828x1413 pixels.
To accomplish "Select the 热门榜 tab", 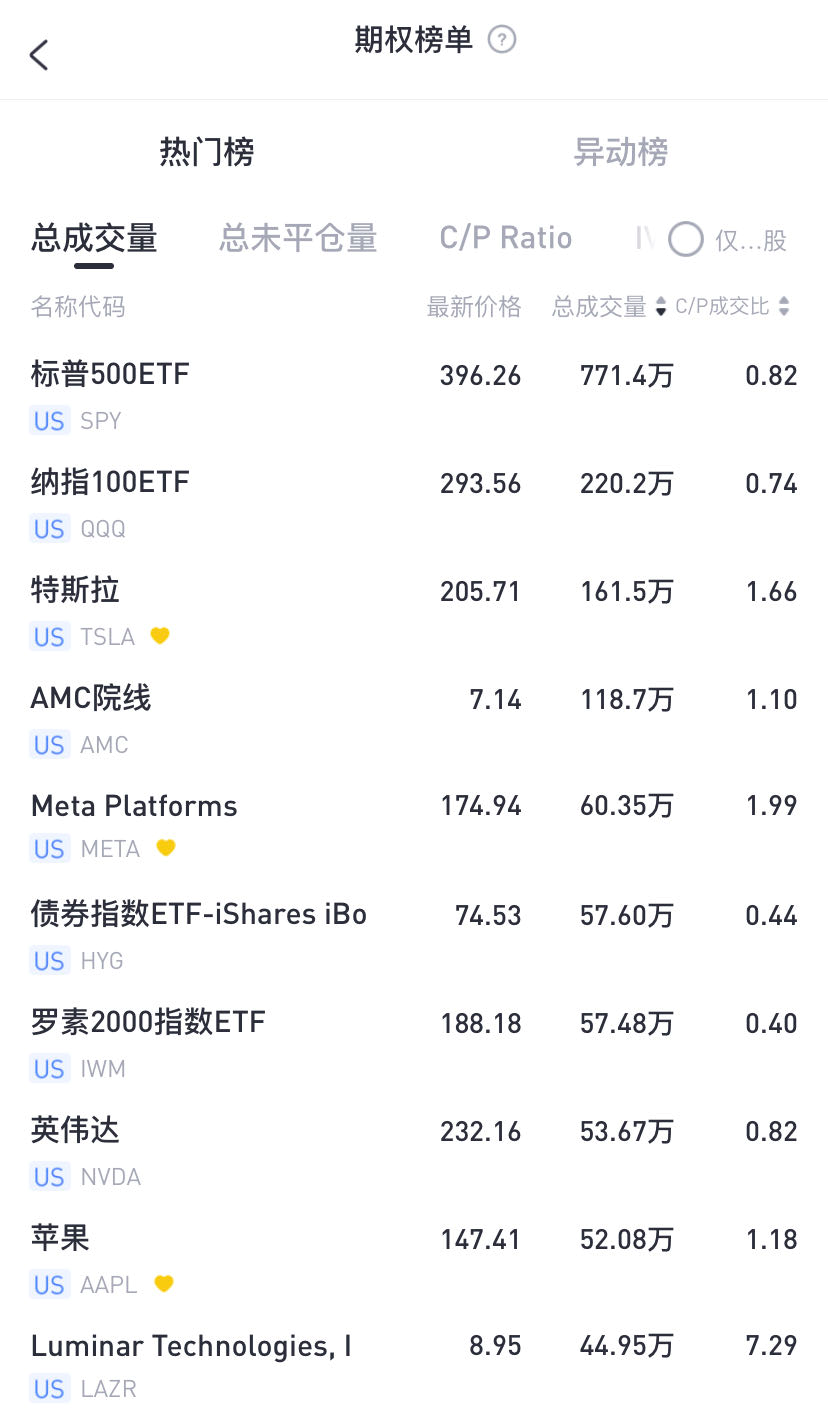I will (207, 152).
